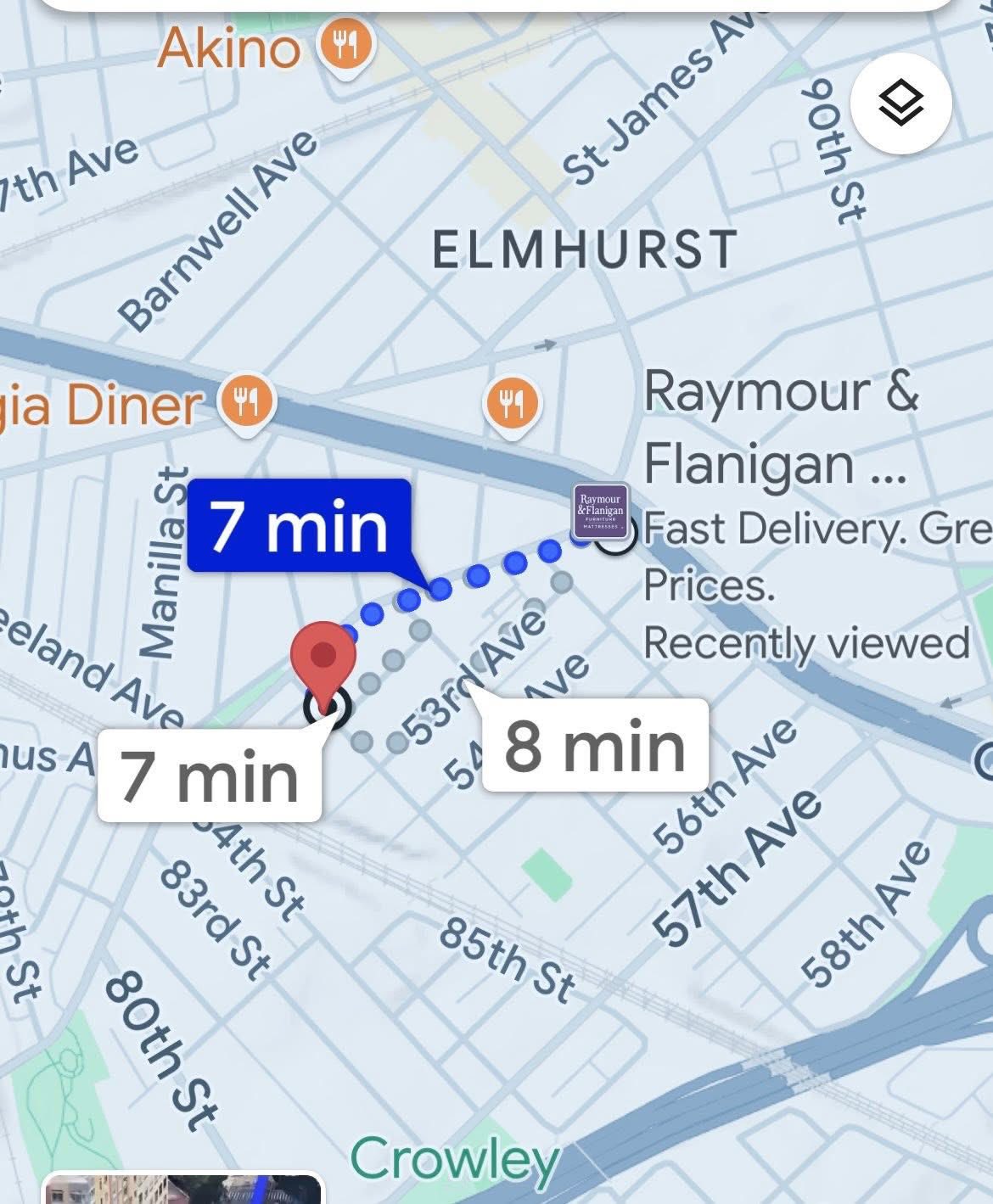
Task: Open the map layers button
Action: point(900,104)
